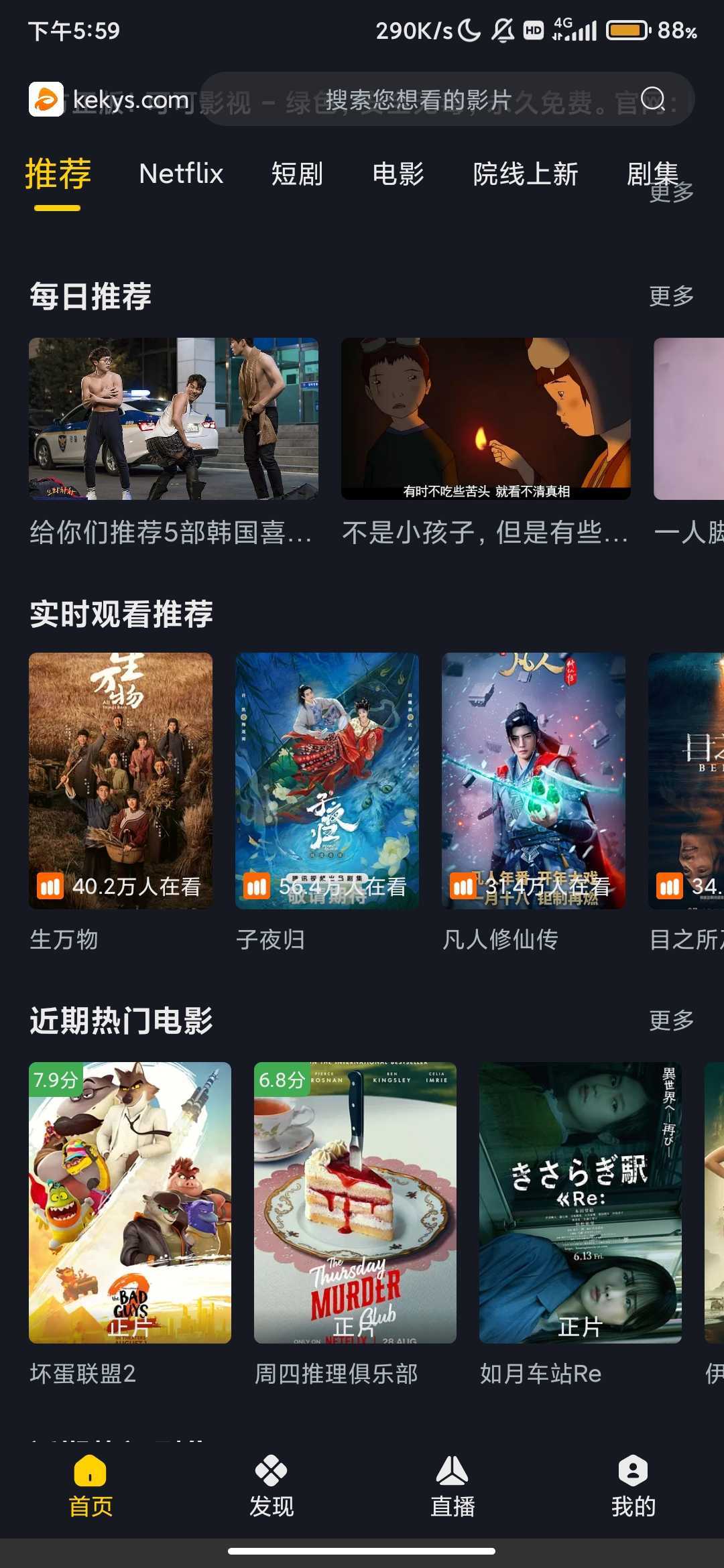Image resolution: width=724 pixels, height=1568 pixels.
Task: Play the 不是小孩子 animated video
Action: coord(485,419)
